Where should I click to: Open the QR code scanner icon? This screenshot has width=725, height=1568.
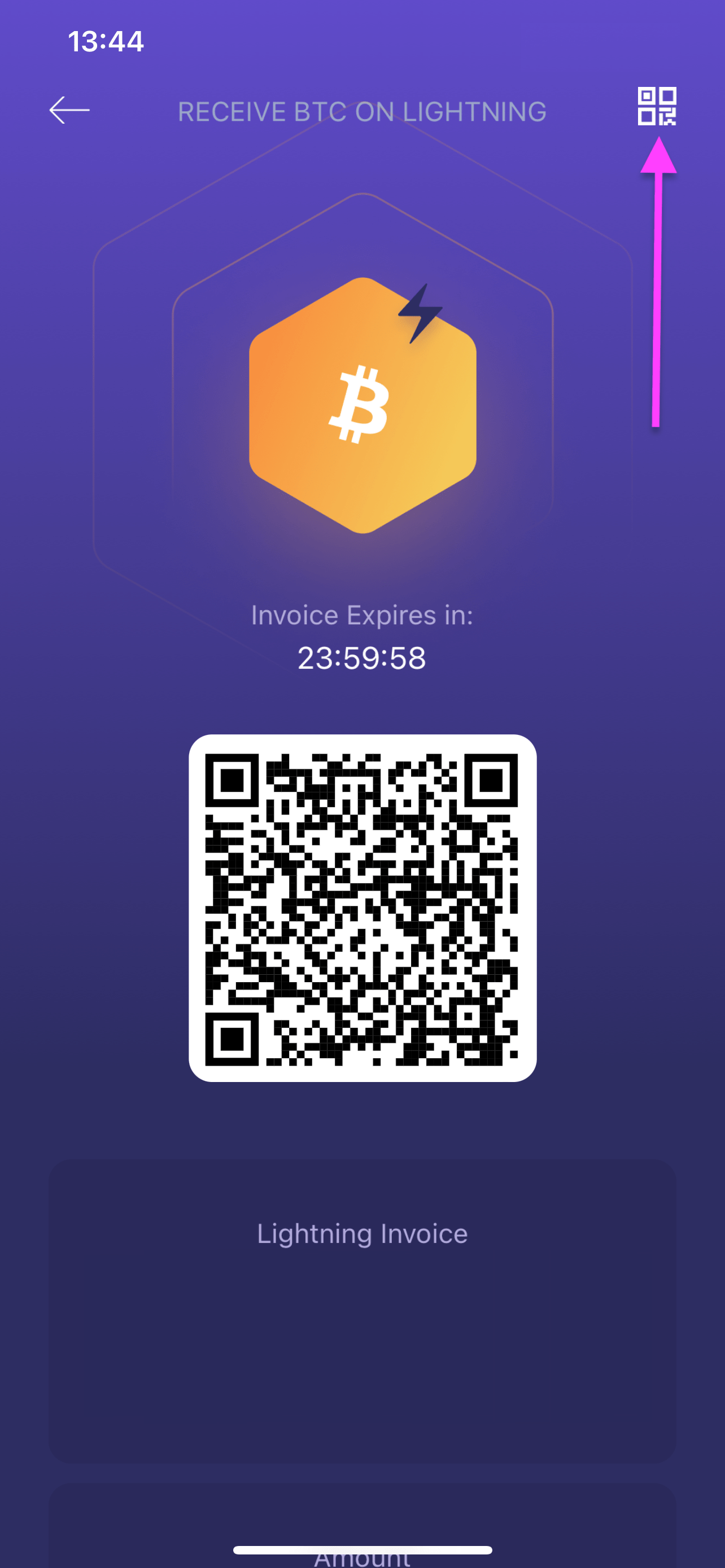[x=656, y=107]
